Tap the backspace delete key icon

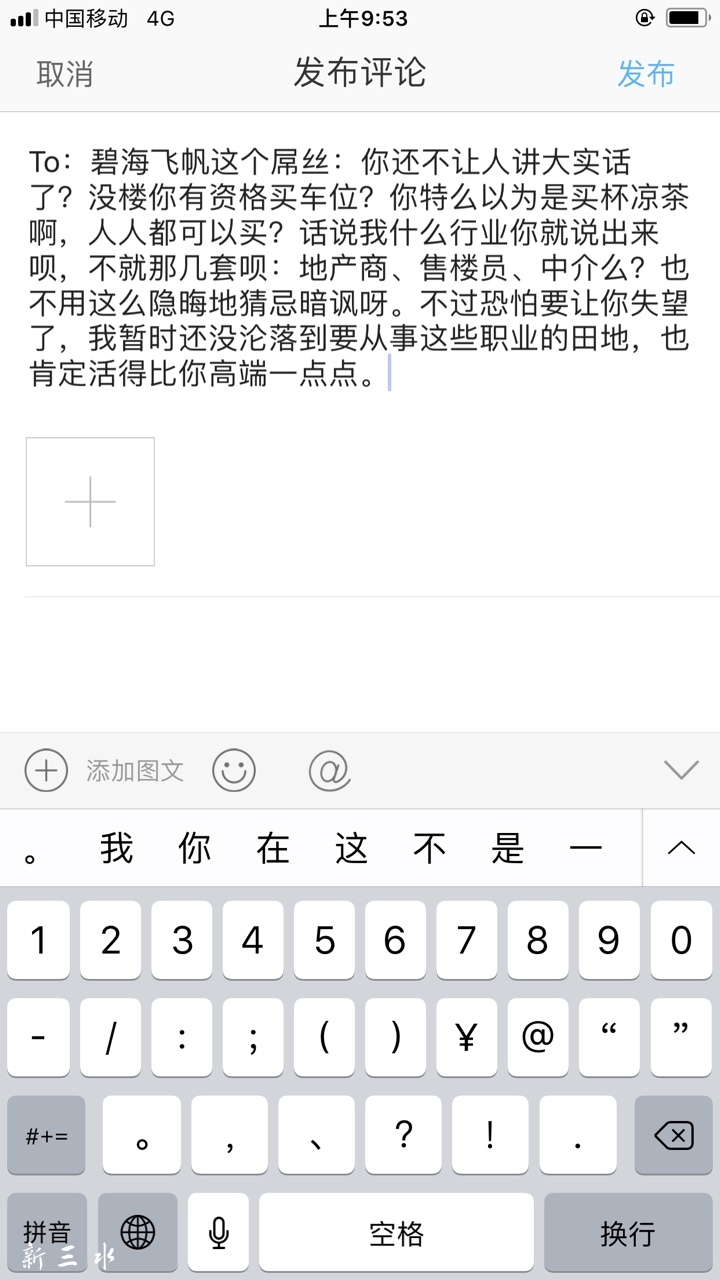pyautogui.click(x=672, y=1135)
